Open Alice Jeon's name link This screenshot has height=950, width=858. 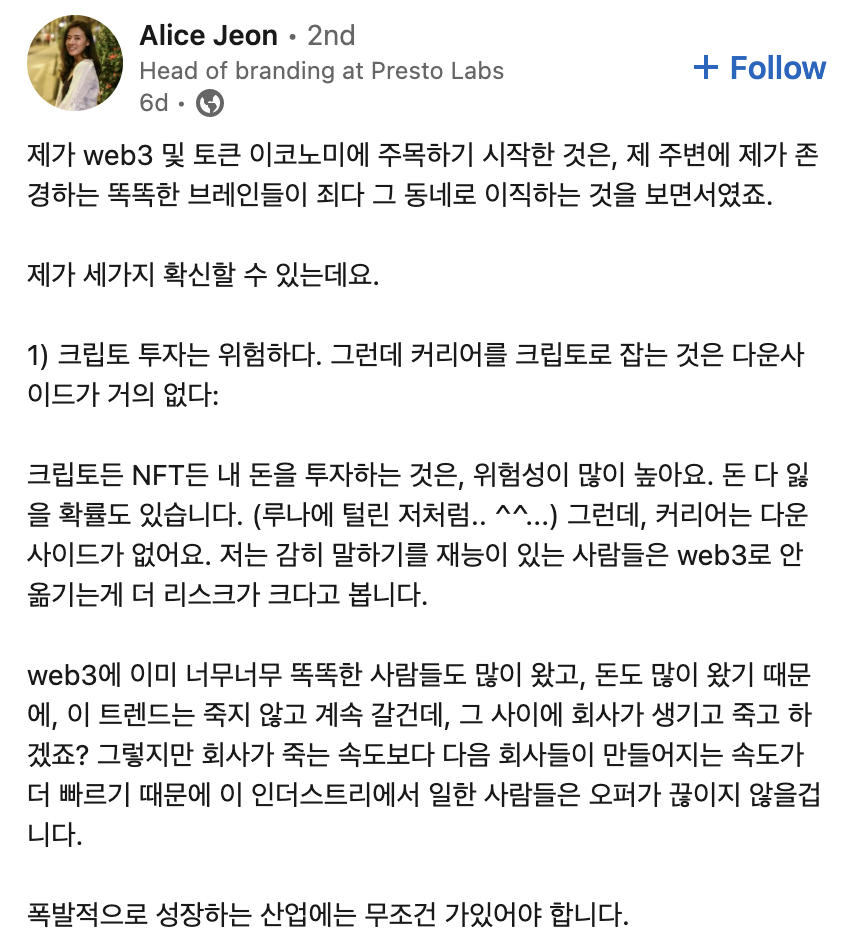[208, 35]
